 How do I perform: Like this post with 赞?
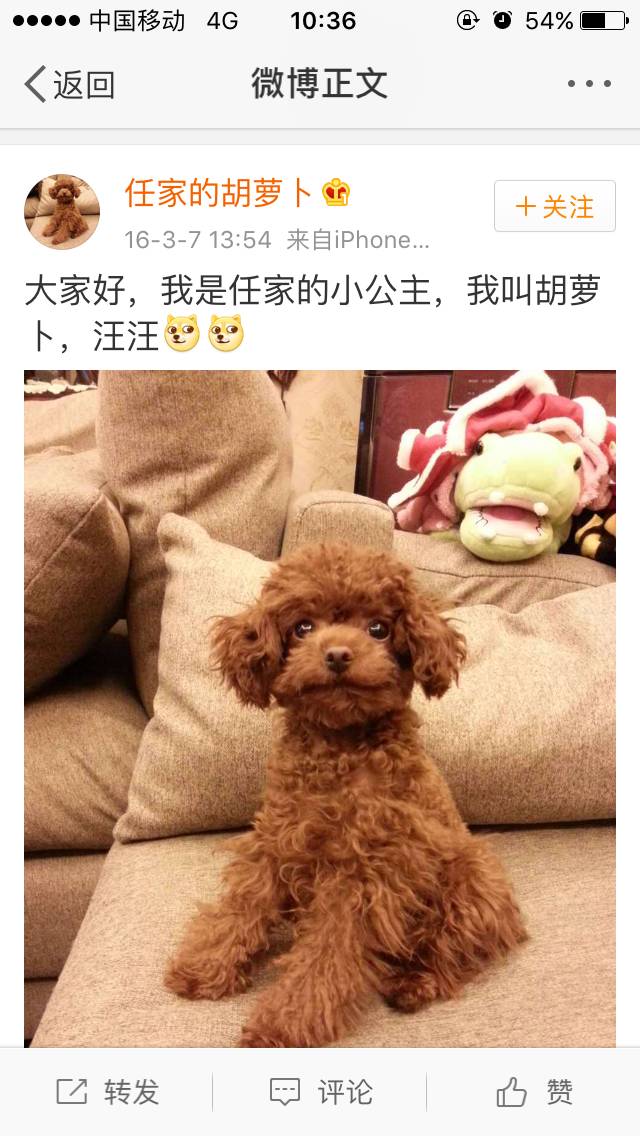click(x=534, y=1092)
